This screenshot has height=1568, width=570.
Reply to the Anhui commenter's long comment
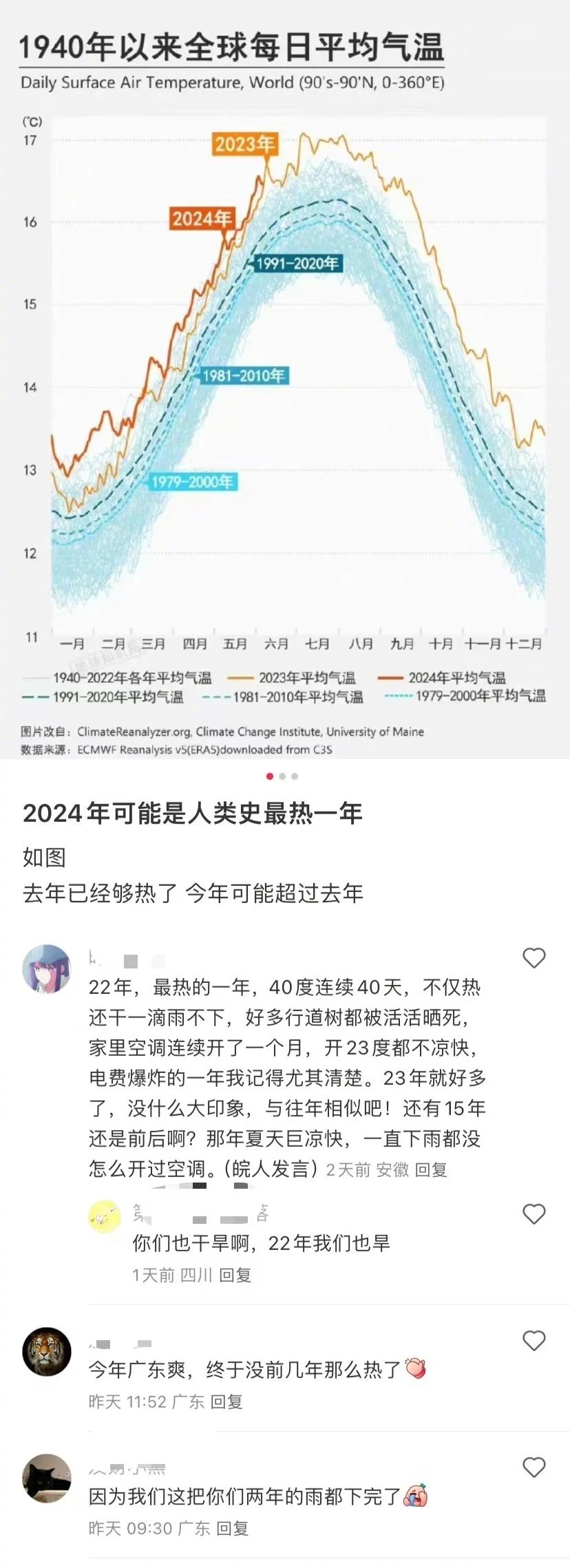(431, 1169)
